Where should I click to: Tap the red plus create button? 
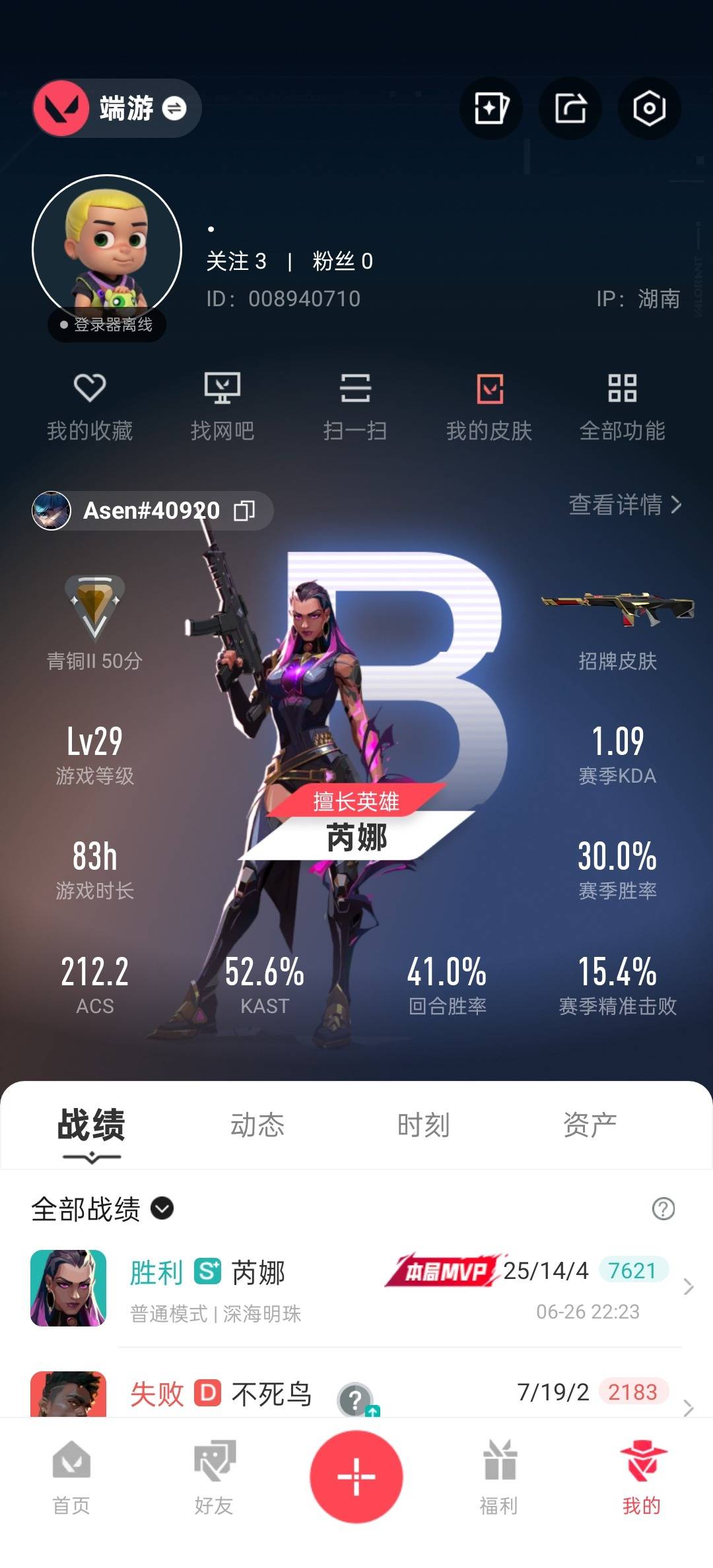(x=356, y=1476)
